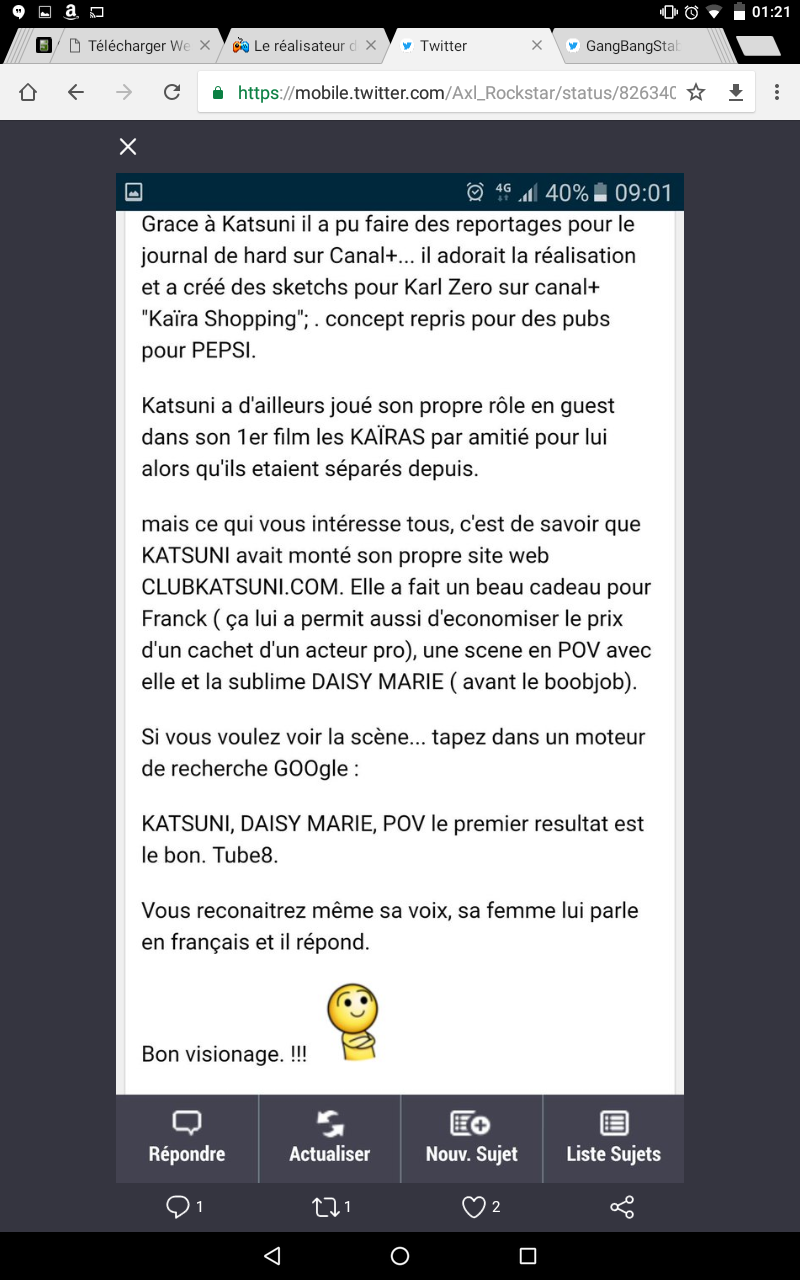Close the image viewer with the X
Screen dimensions: 800x1280
click(x=128, y=147)
